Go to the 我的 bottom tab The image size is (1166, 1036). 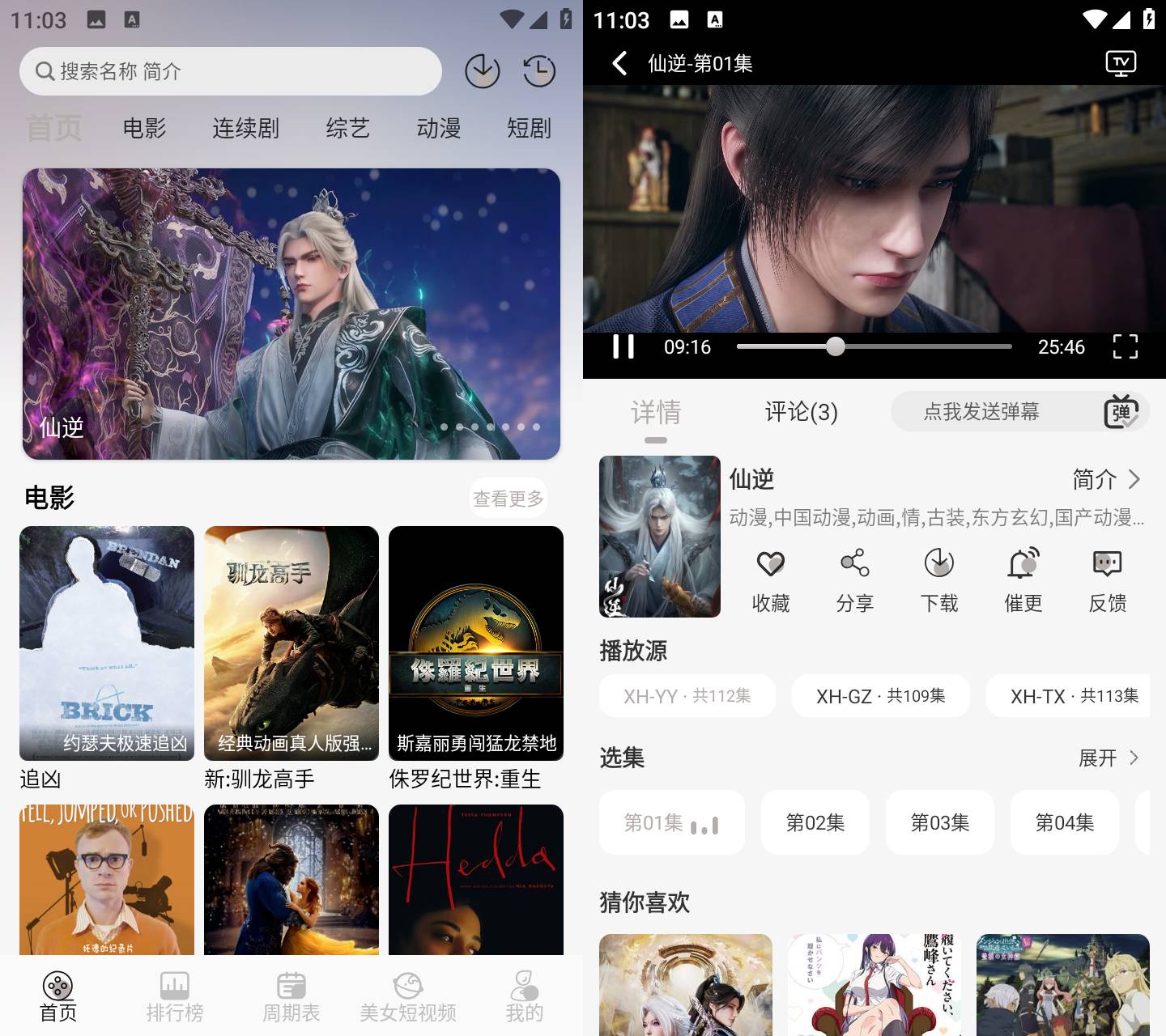[x=524, y=997]
